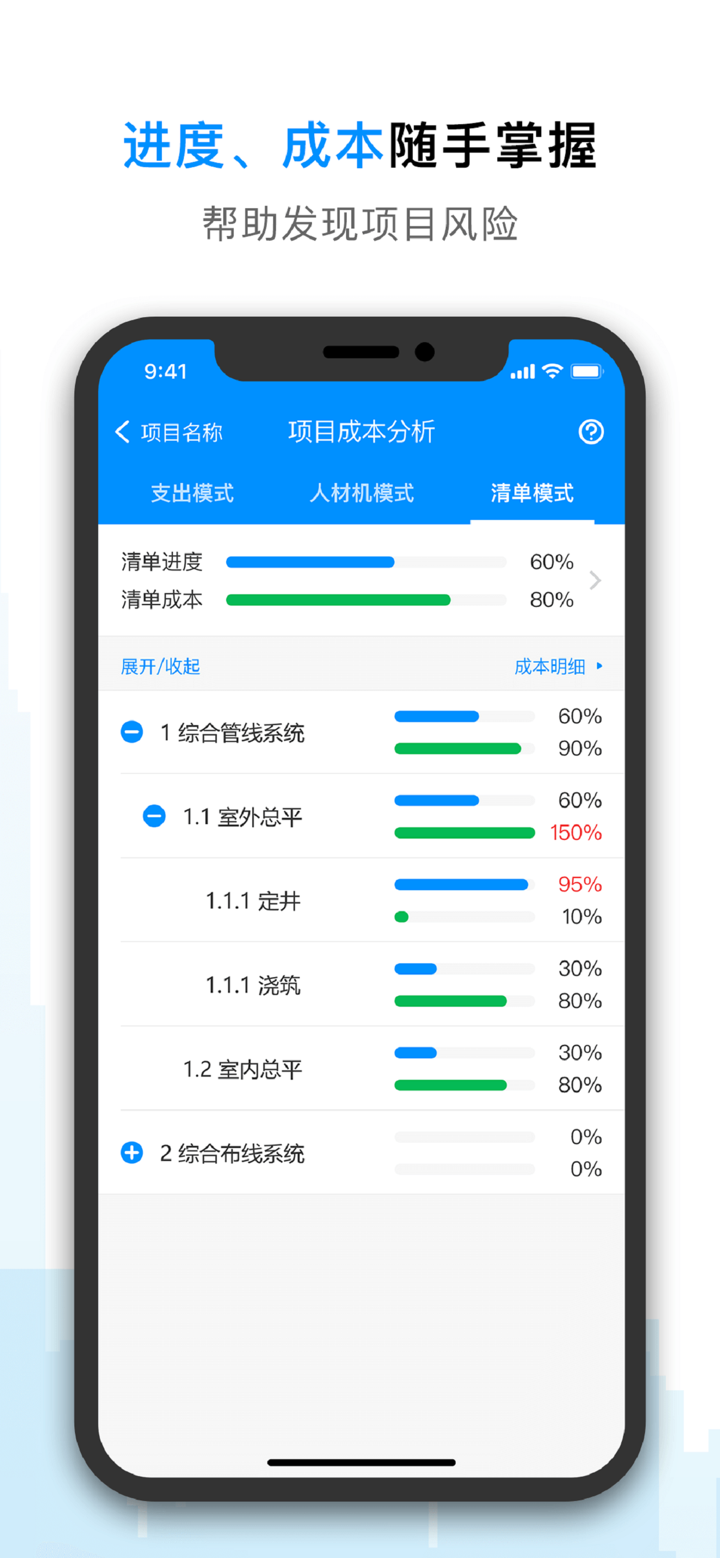Tap the back arrow next to 项目名称
Image resolution: width=720 pixels, height=1558 pixels.
tap(120, 431)
